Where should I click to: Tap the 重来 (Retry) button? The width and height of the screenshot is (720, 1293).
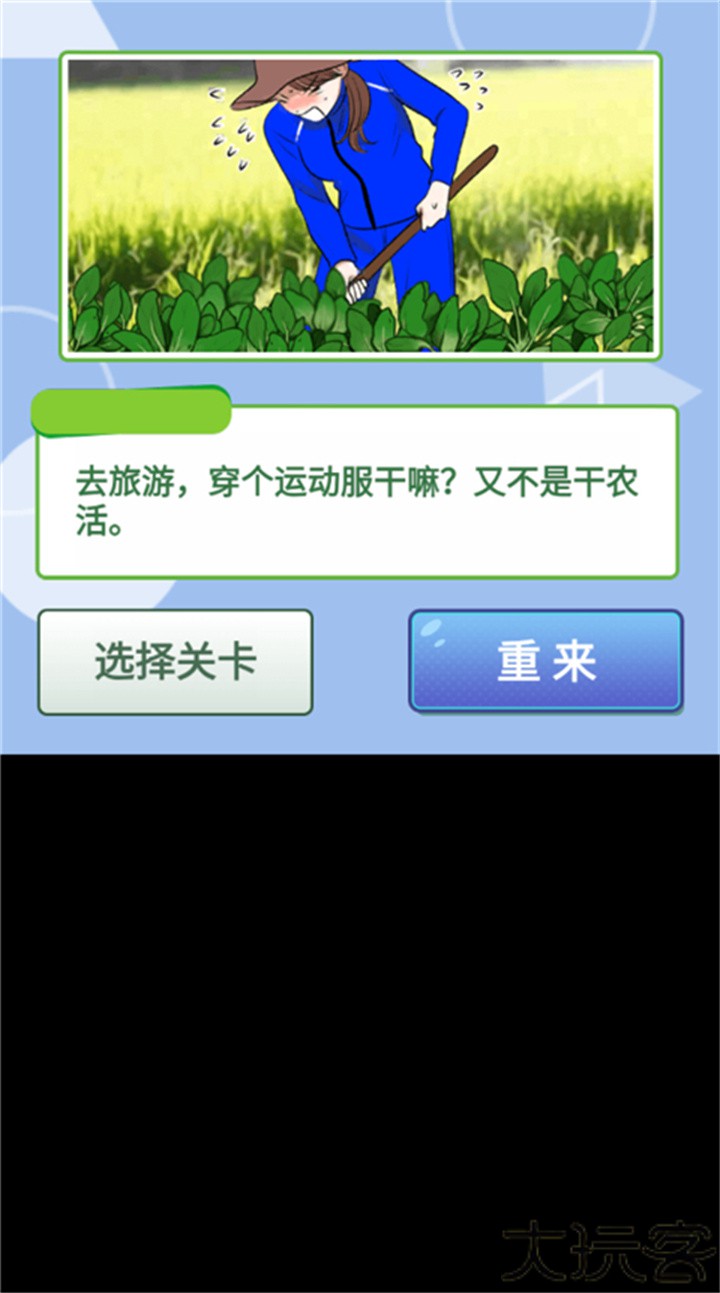(x=545, y=660)
